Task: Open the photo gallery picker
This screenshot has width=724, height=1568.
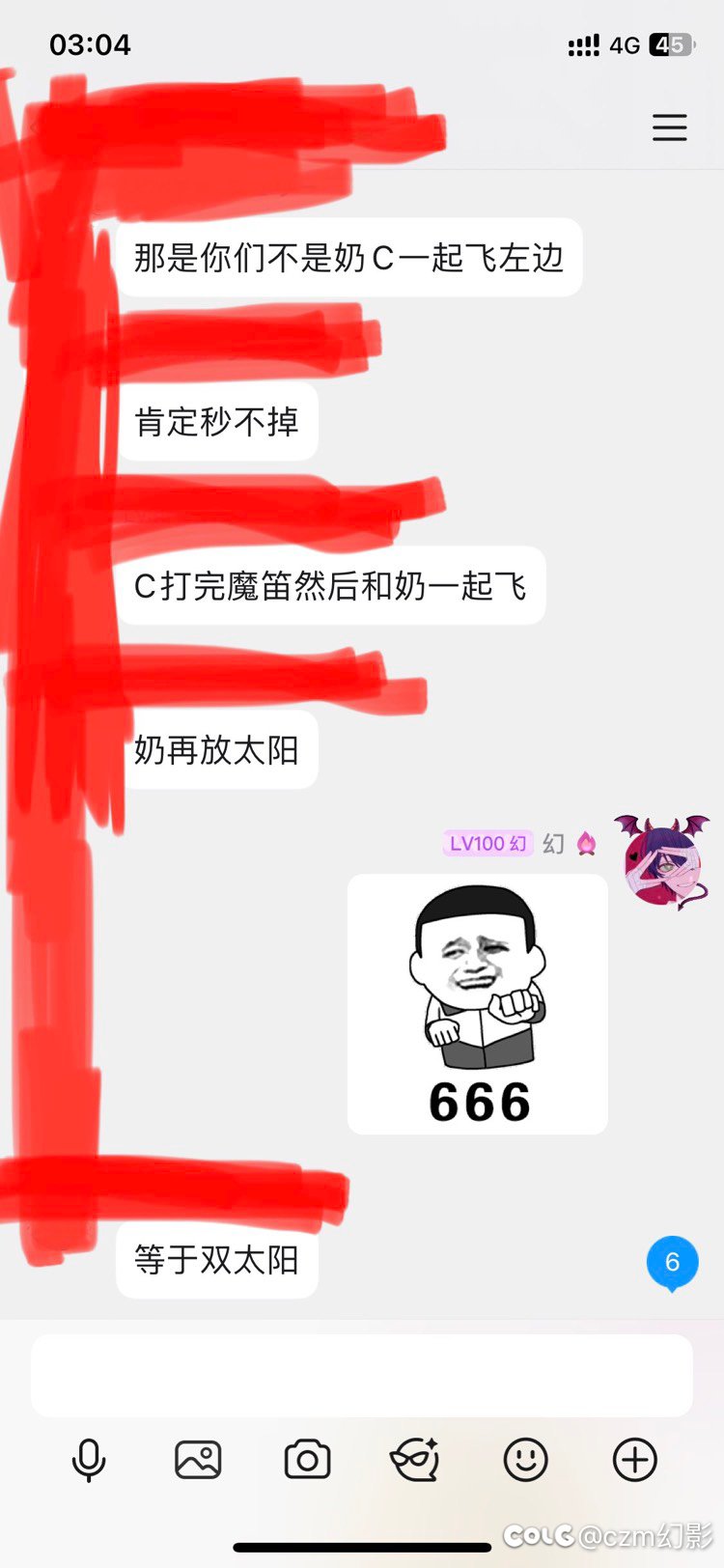Action: coord(198,1459)
